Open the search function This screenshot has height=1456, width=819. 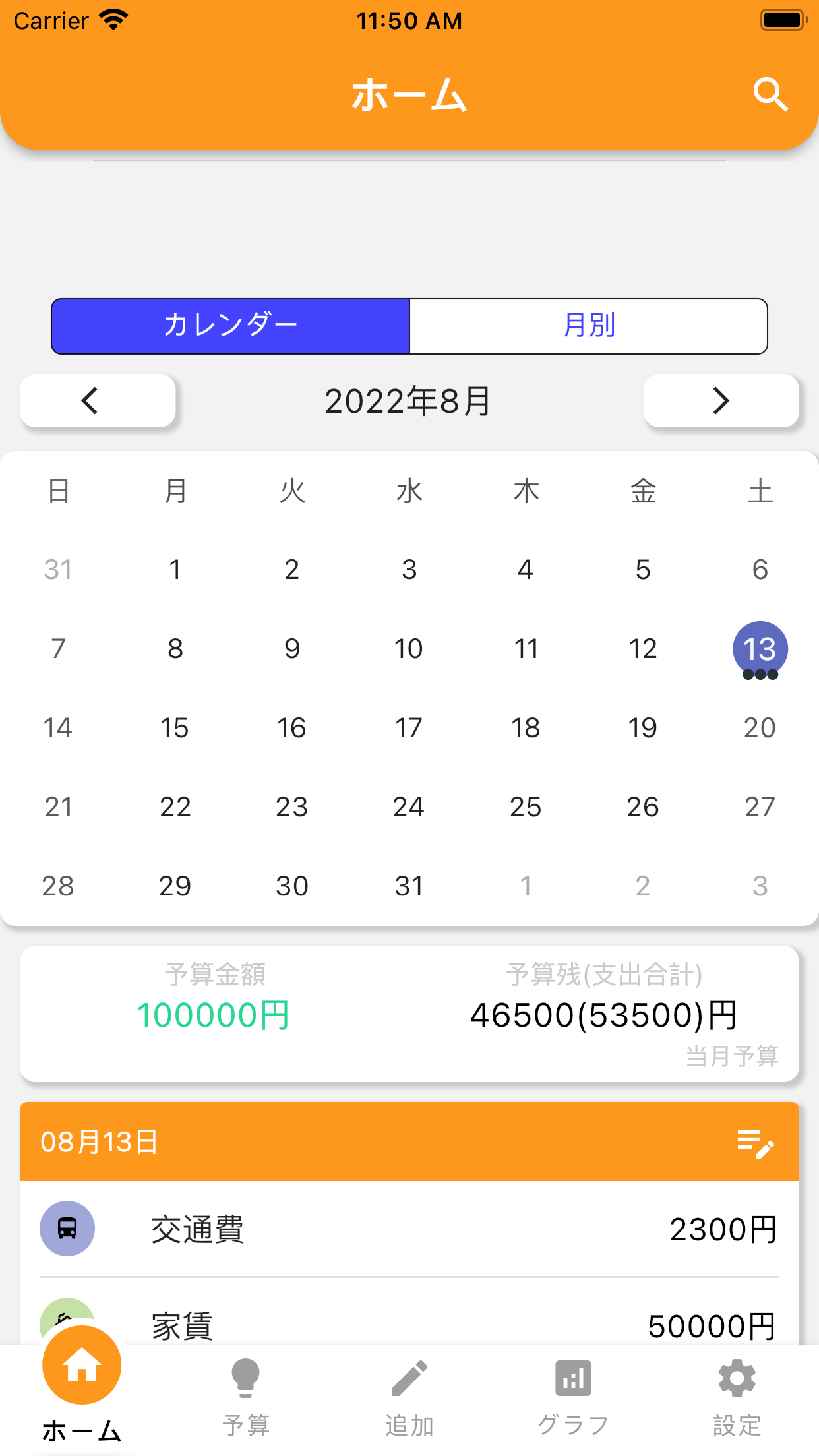pyautogui.click(x=770, y=94)
